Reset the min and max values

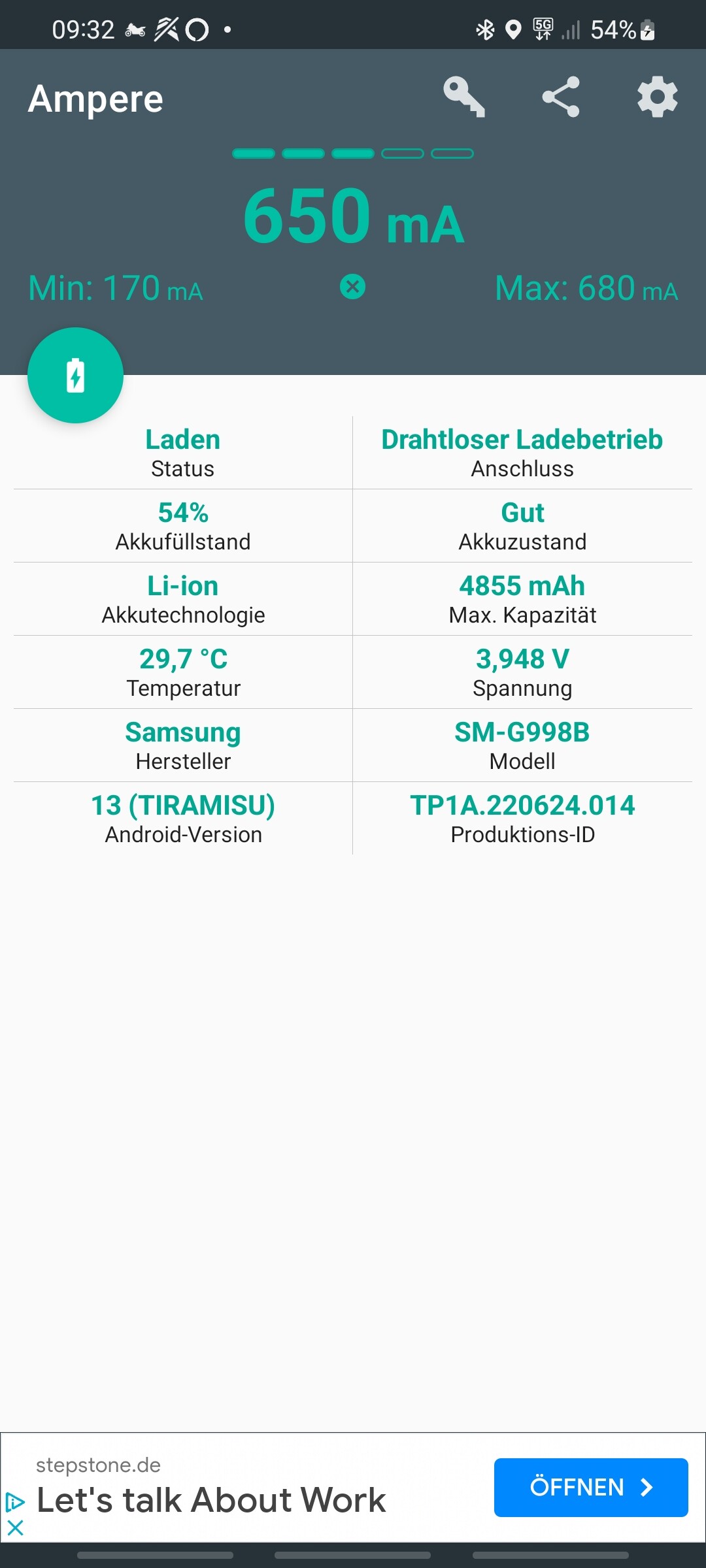pos(353,287)
